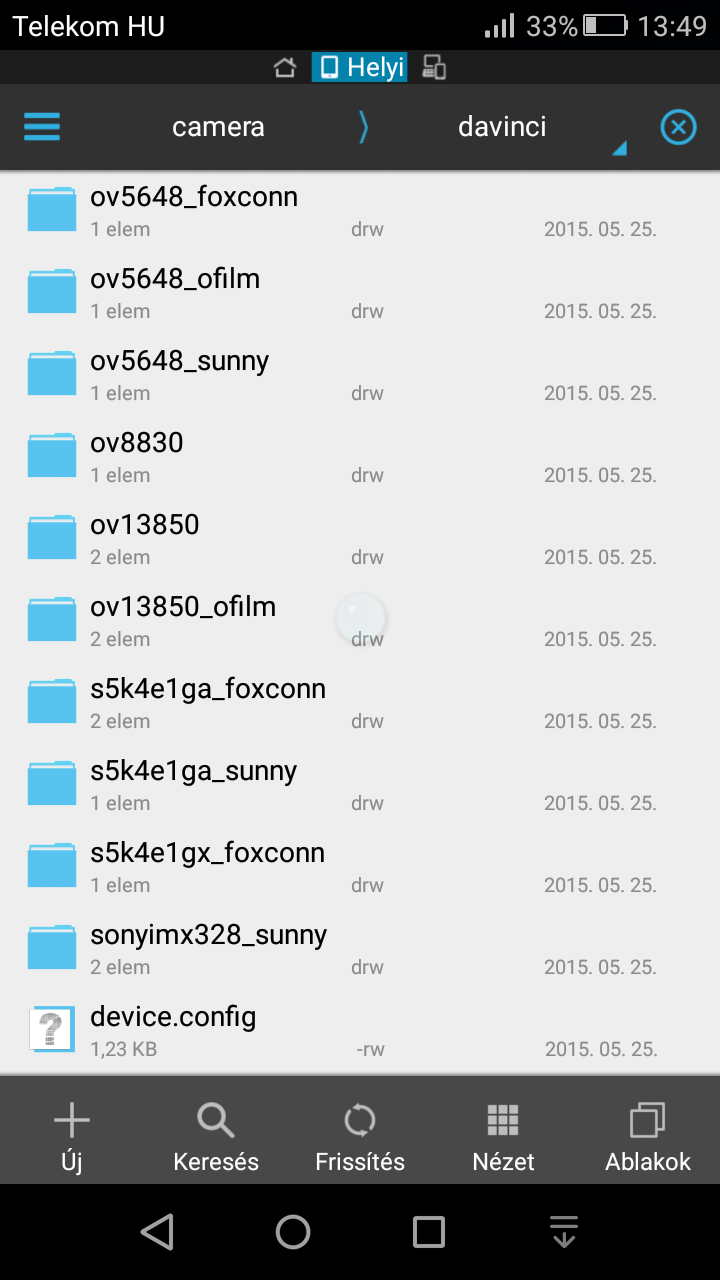Image resolution: width=720 pixels, height=1280 pixels.
Task: Go back using the system back button
Action: pyautogui.click(x=157, y=1232)
